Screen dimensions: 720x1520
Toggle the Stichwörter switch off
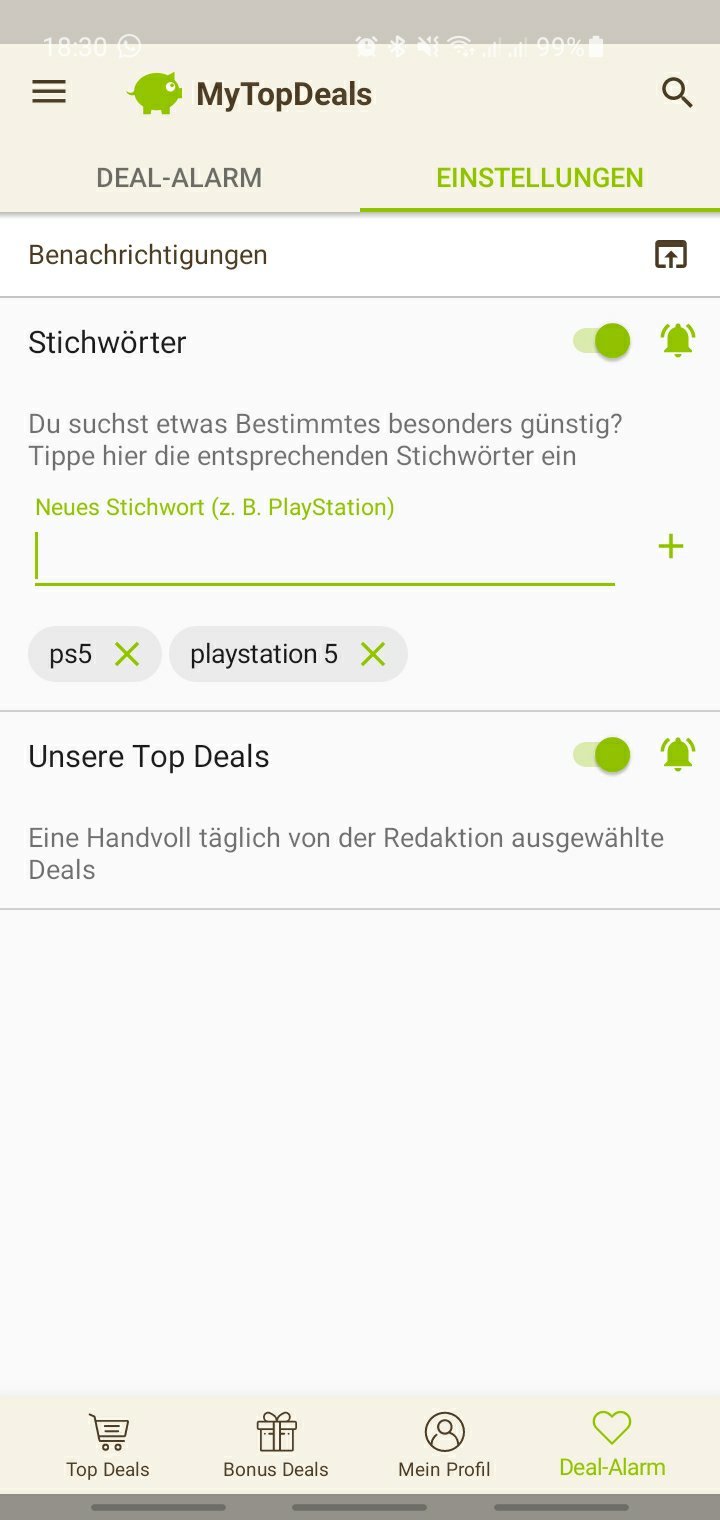click(x=602, y=342)
